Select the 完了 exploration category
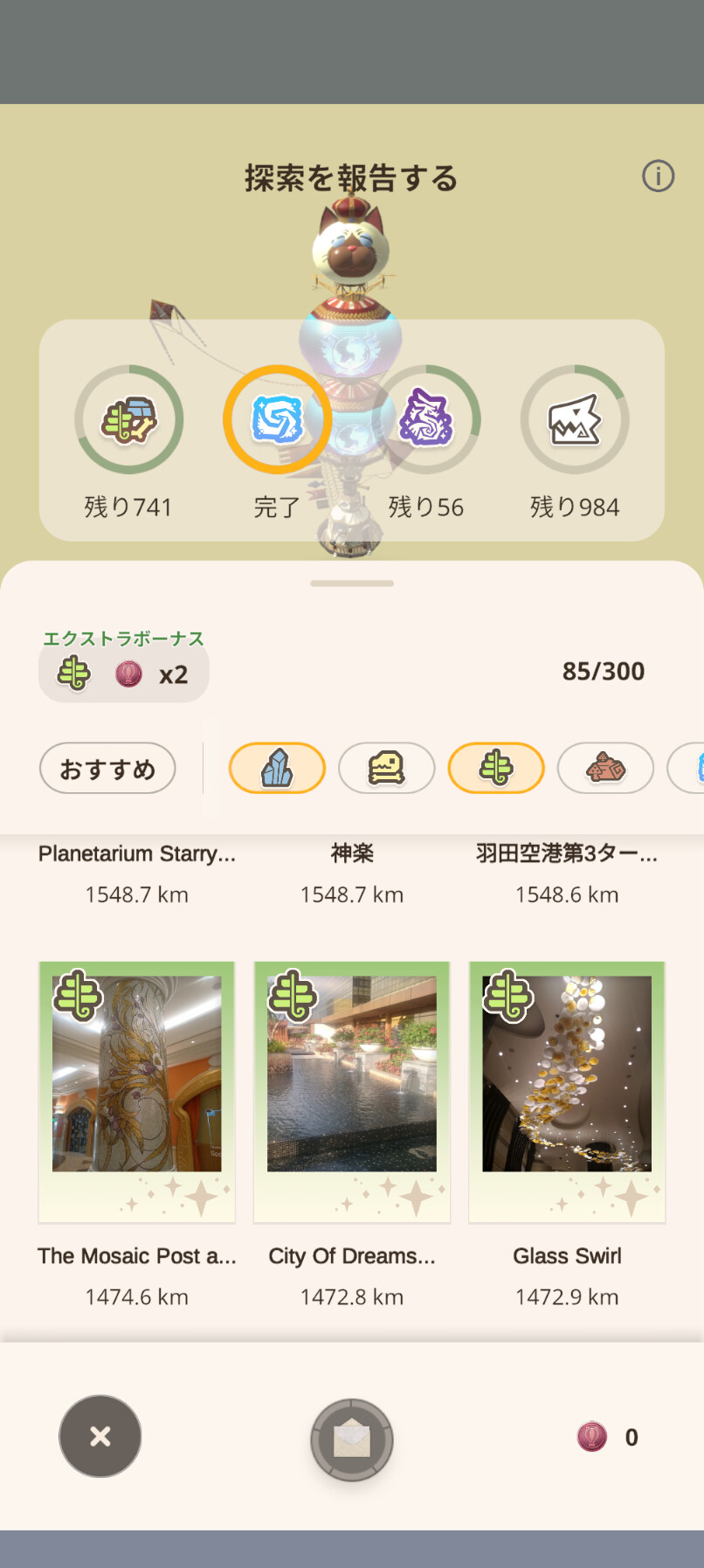Image resolution: width=704 pixels, height=1568 pixels. click(x=277, y=421)
